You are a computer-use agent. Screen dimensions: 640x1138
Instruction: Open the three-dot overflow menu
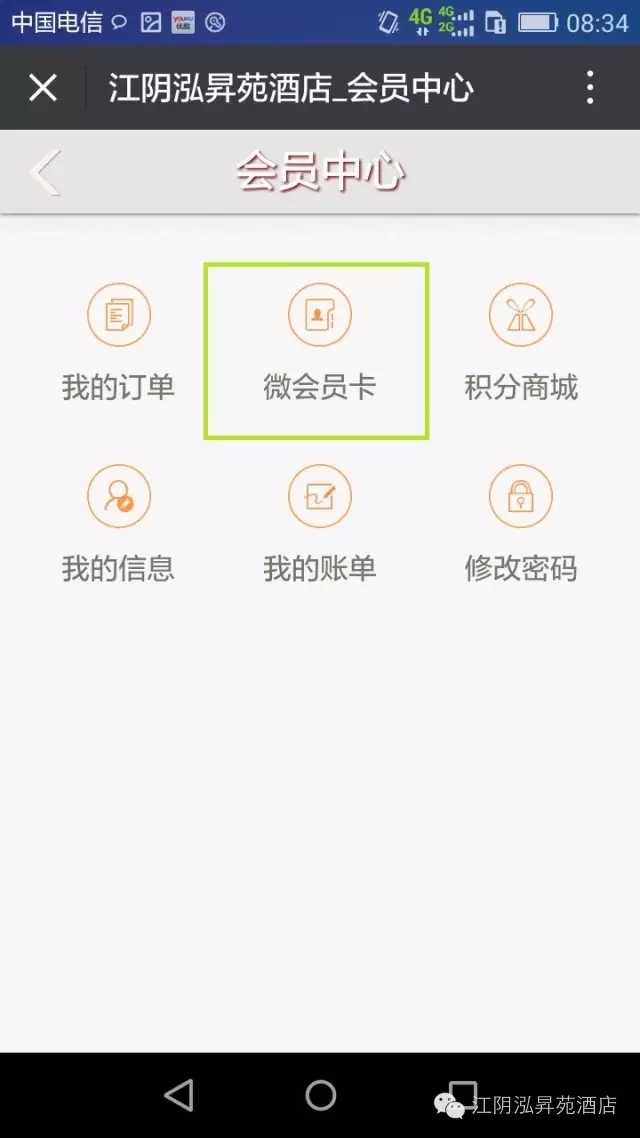[590, 88]
